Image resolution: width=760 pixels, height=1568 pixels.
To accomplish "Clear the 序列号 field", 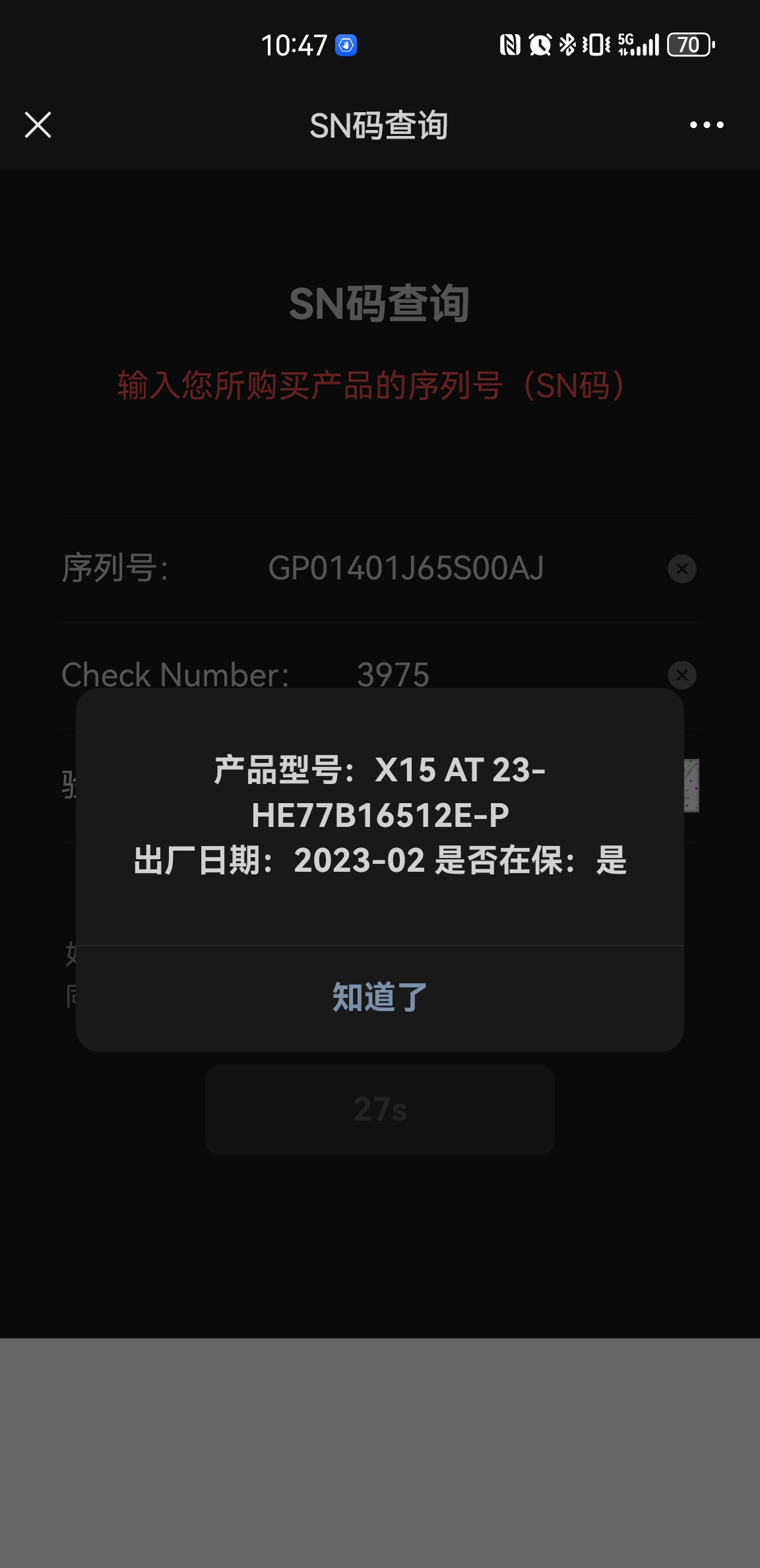I will (x=681, y=569).
